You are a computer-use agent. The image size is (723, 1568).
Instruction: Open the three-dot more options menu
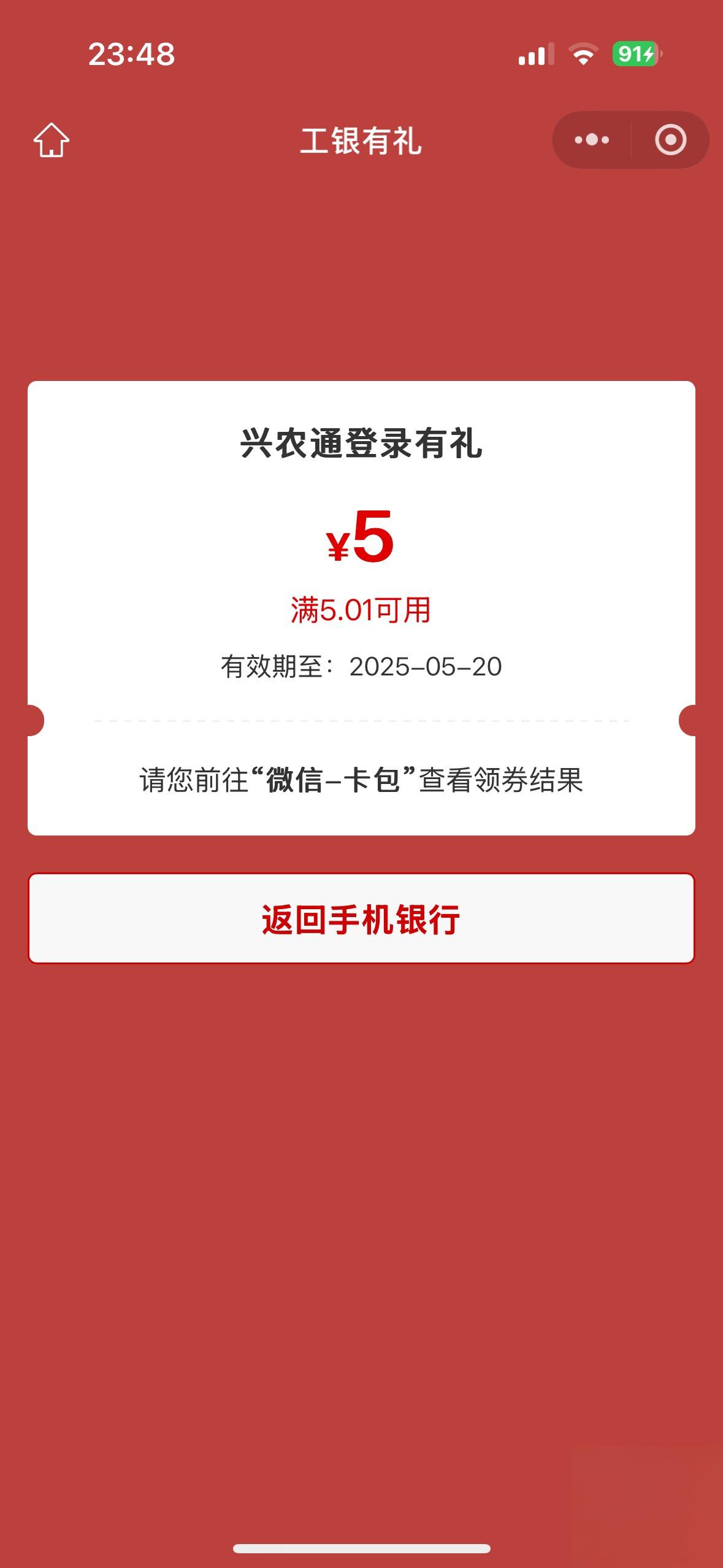[x=592, y=140]
